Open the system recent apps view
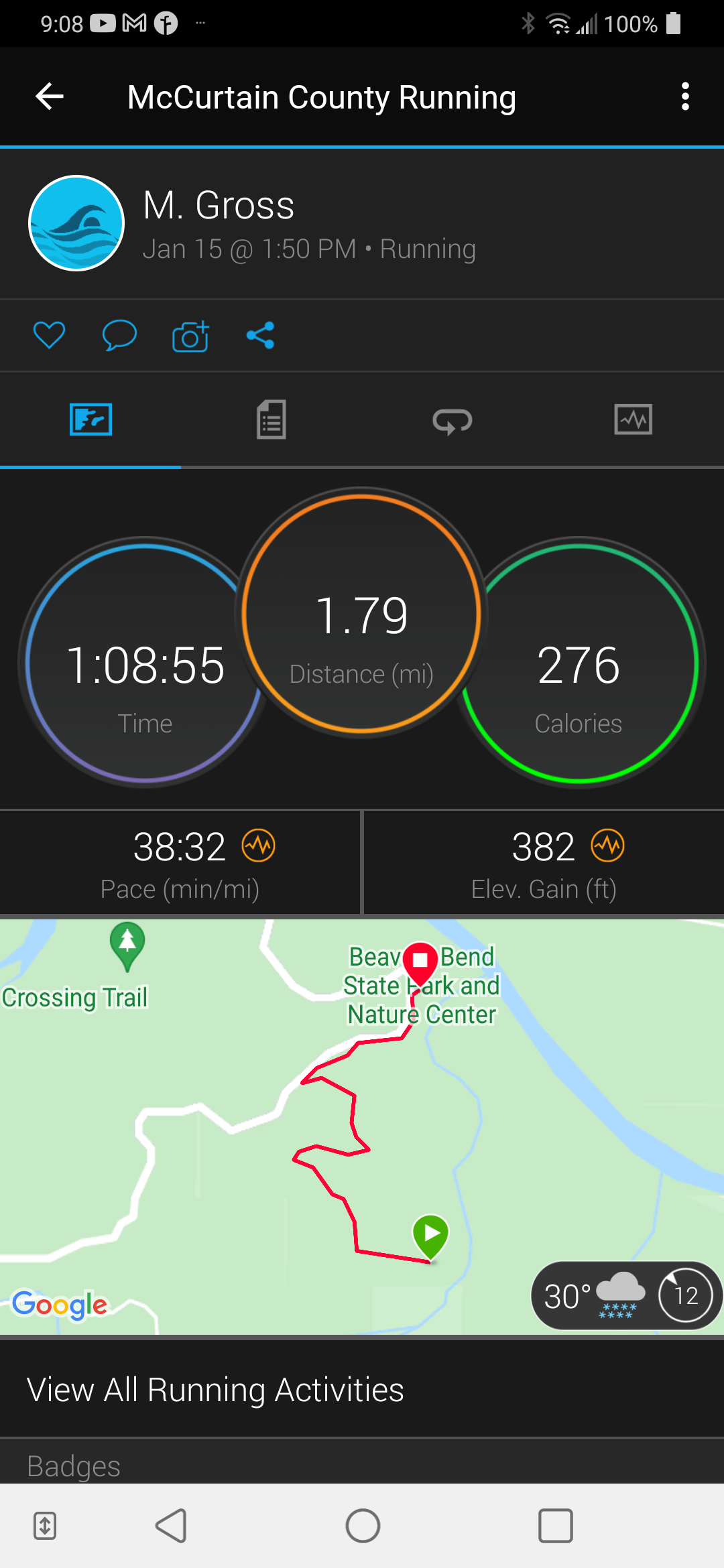724x1568 pixels. (555, 1526)
